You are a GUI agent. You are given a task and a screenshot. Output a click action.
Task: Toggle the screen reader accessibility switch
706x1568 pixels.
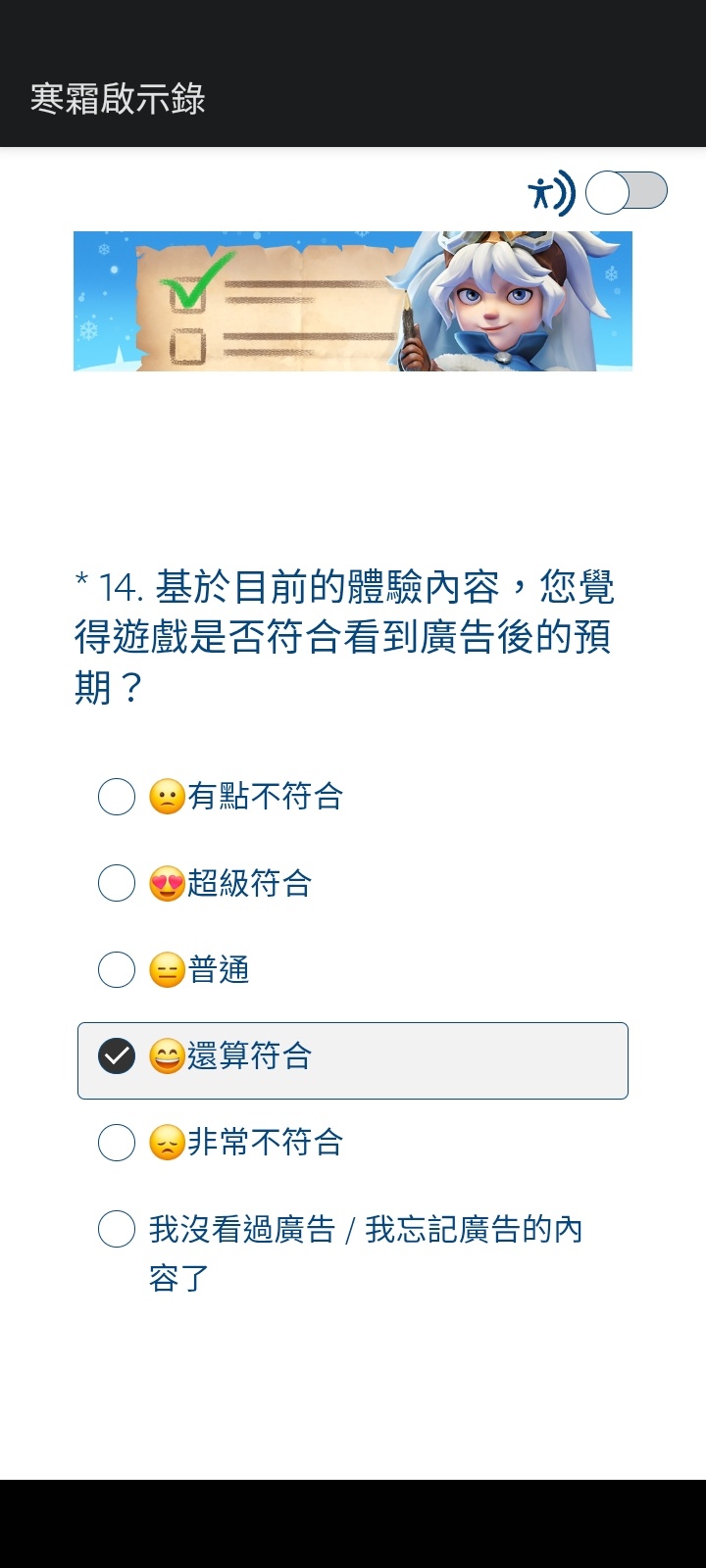point(626,191)
